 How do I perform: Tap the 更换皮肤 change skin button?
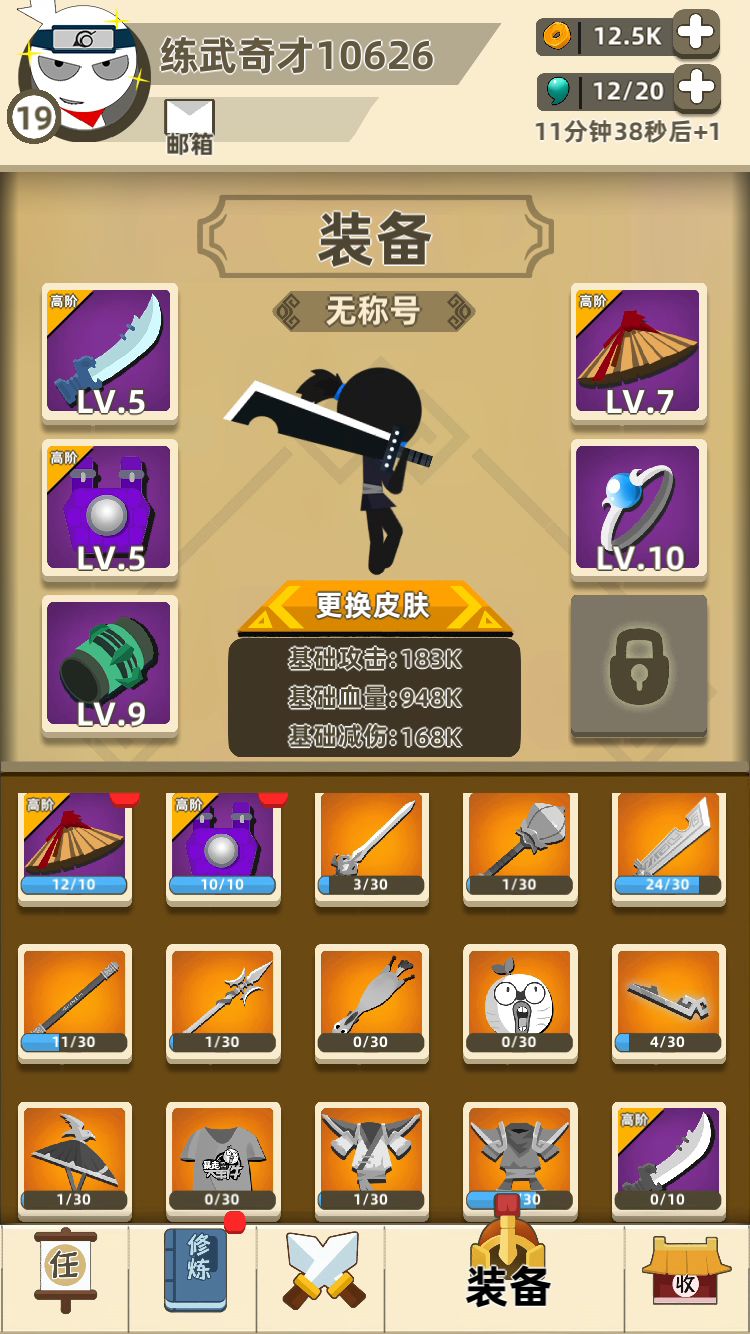point(374,606)
